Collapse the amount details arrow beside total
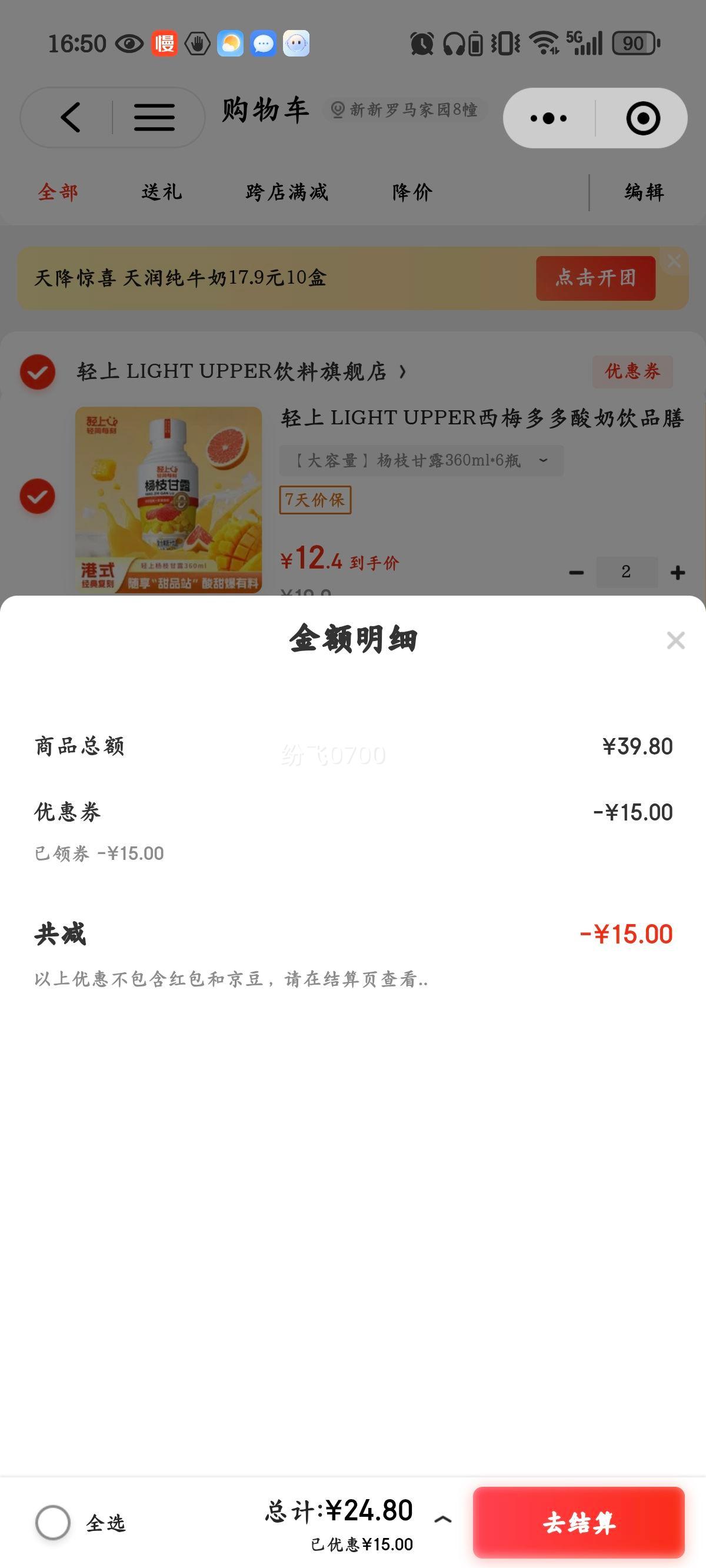Screen dimensions: 706x1568 [x=442, y=1519]
